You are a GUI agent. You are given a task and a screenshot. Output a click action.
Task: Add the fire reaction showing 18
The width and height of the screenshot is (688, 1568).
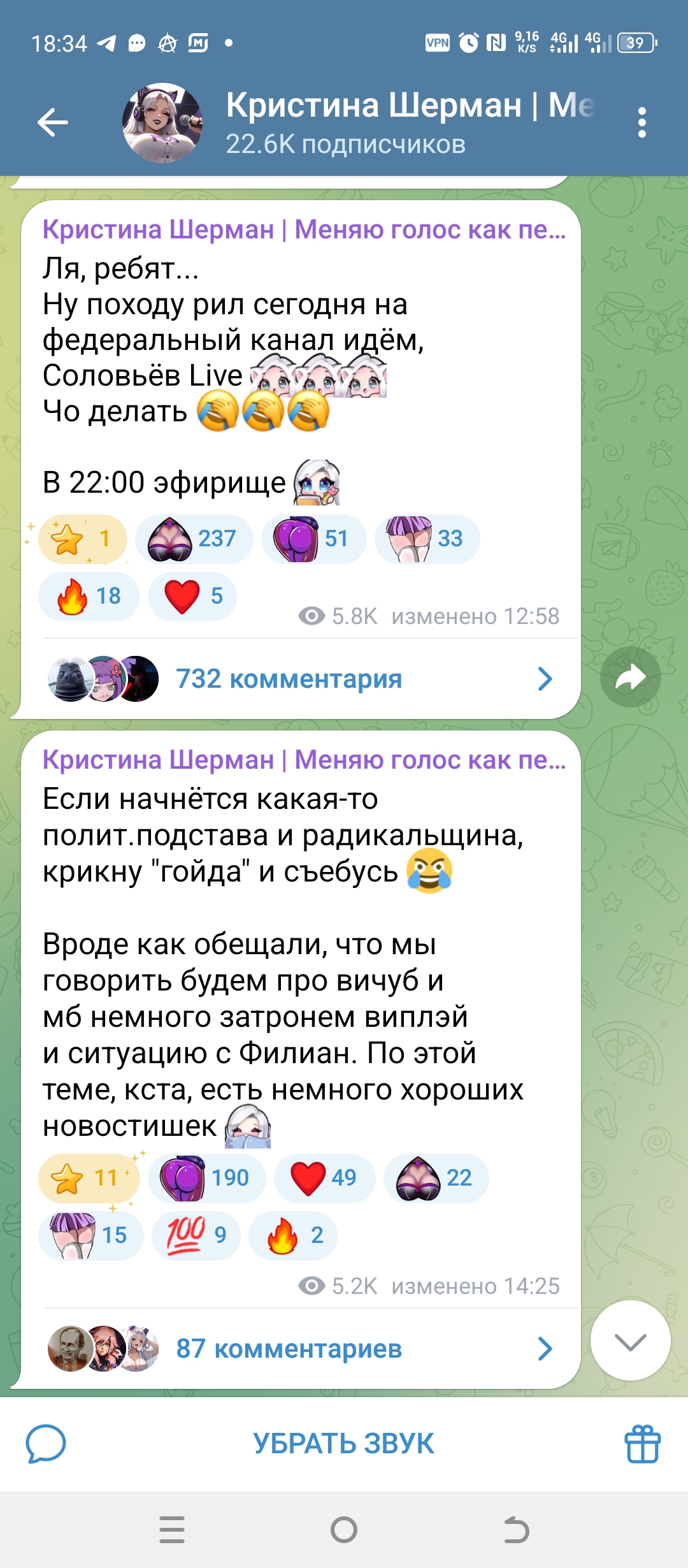[x=89, y=597]
